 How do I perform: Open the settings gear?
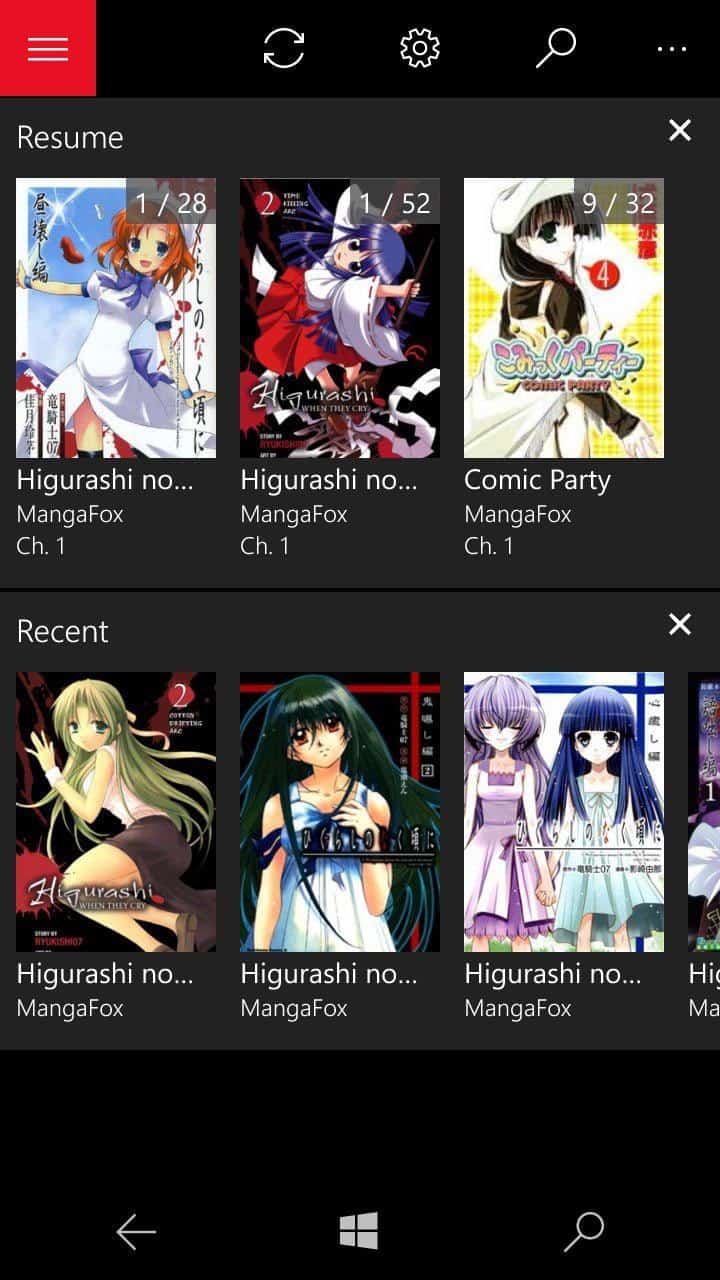[x=420, y=48]
